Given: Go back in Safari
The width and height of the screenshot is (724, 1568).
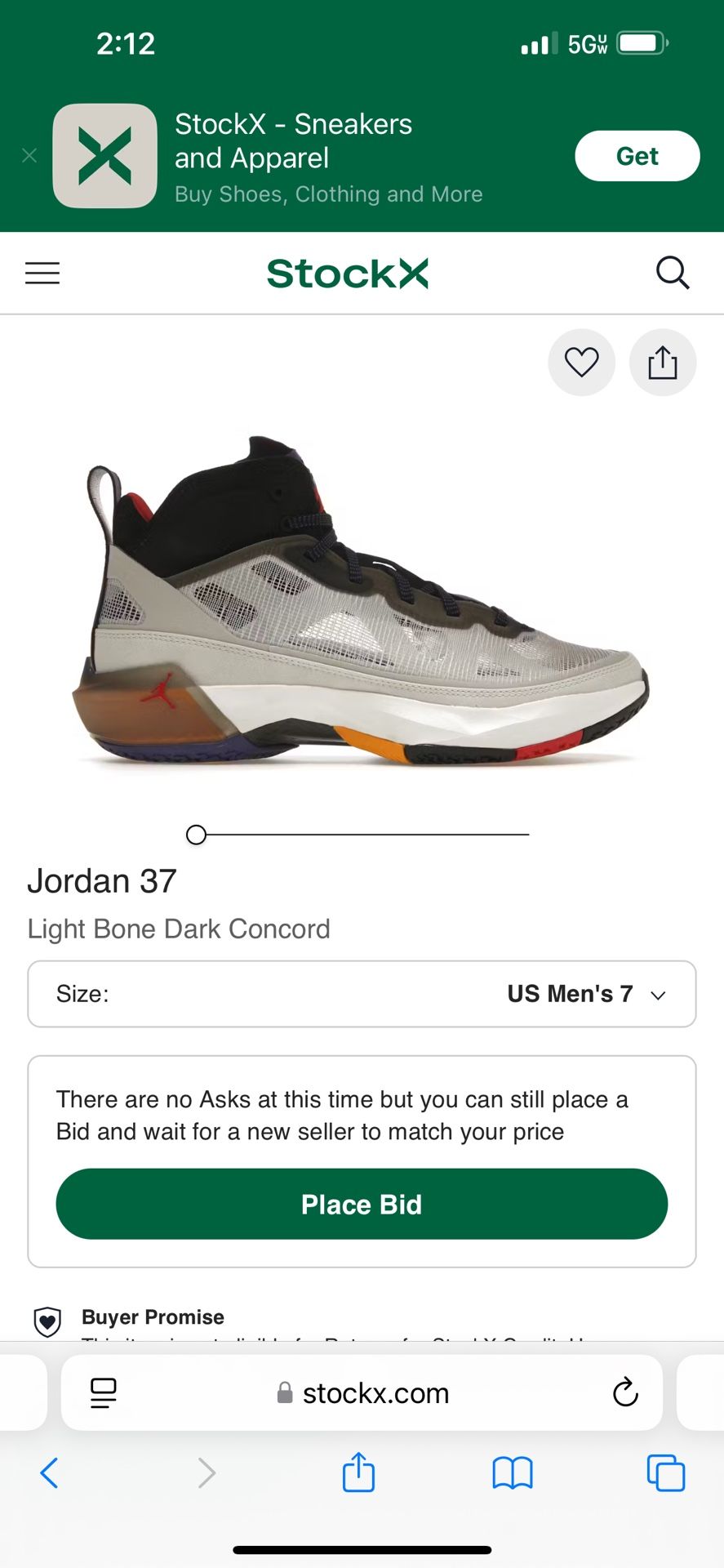Looking at the screenshot, I should [49, 1473].
